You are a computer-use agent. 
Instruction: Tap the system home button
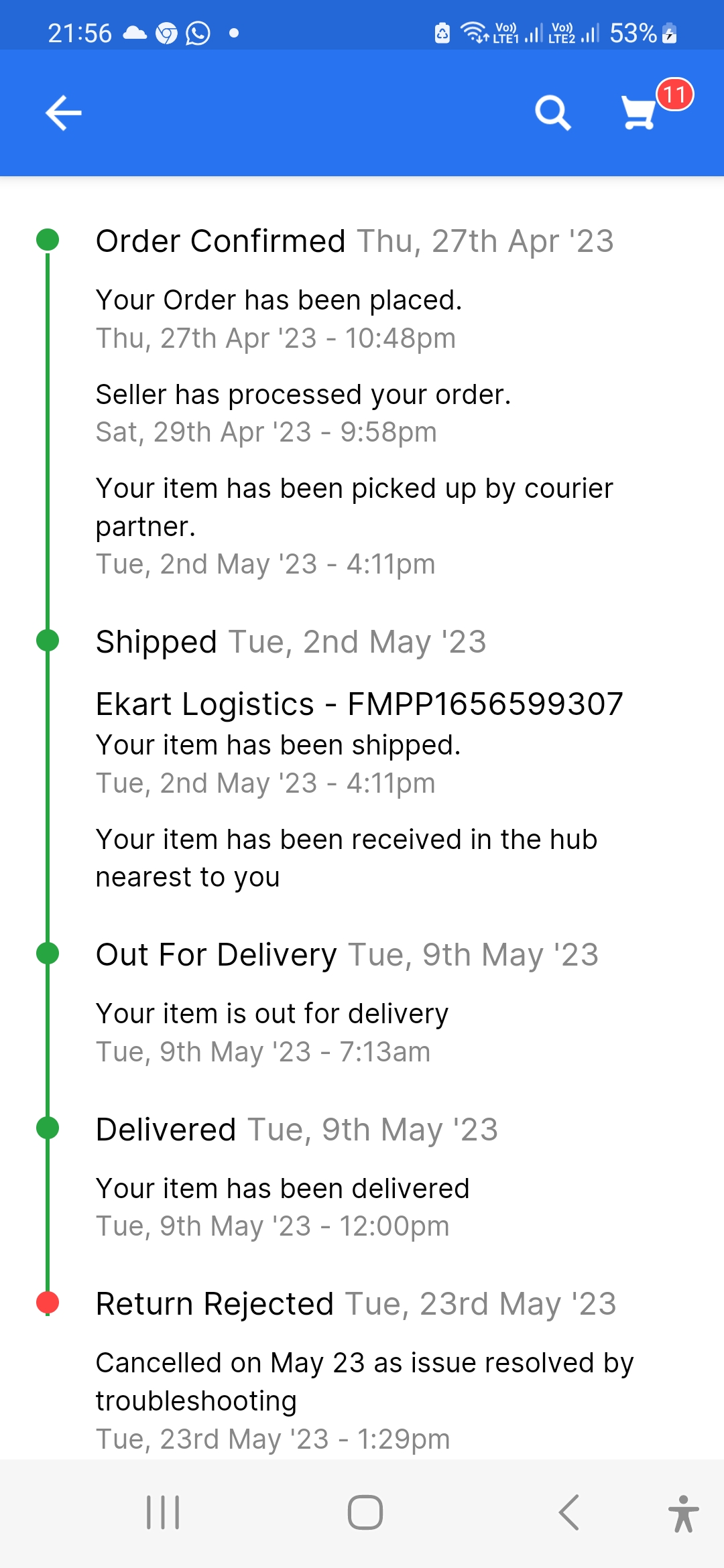(365, 1512)
